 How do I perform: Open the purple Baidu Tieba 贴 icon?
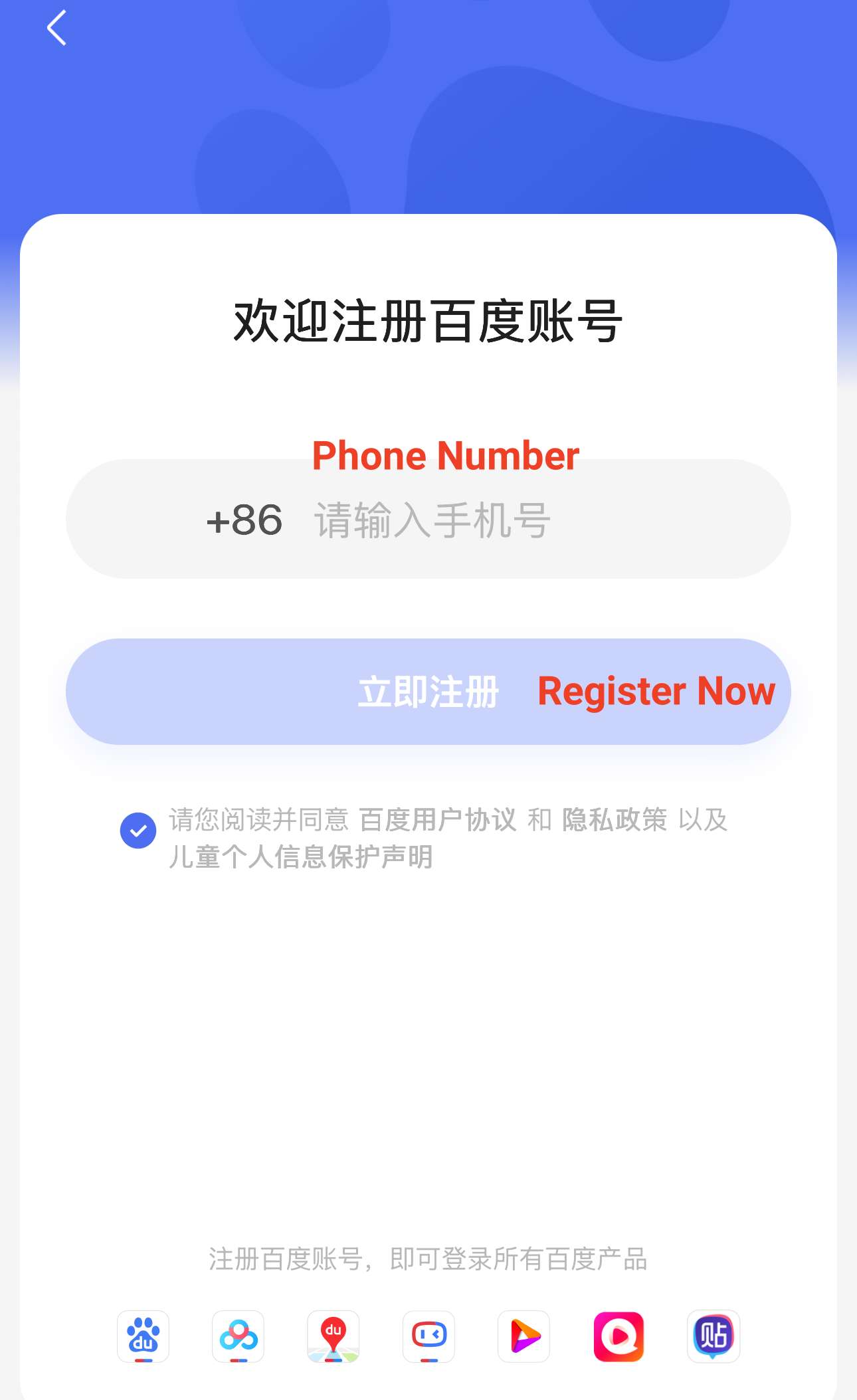(714, 1336)
